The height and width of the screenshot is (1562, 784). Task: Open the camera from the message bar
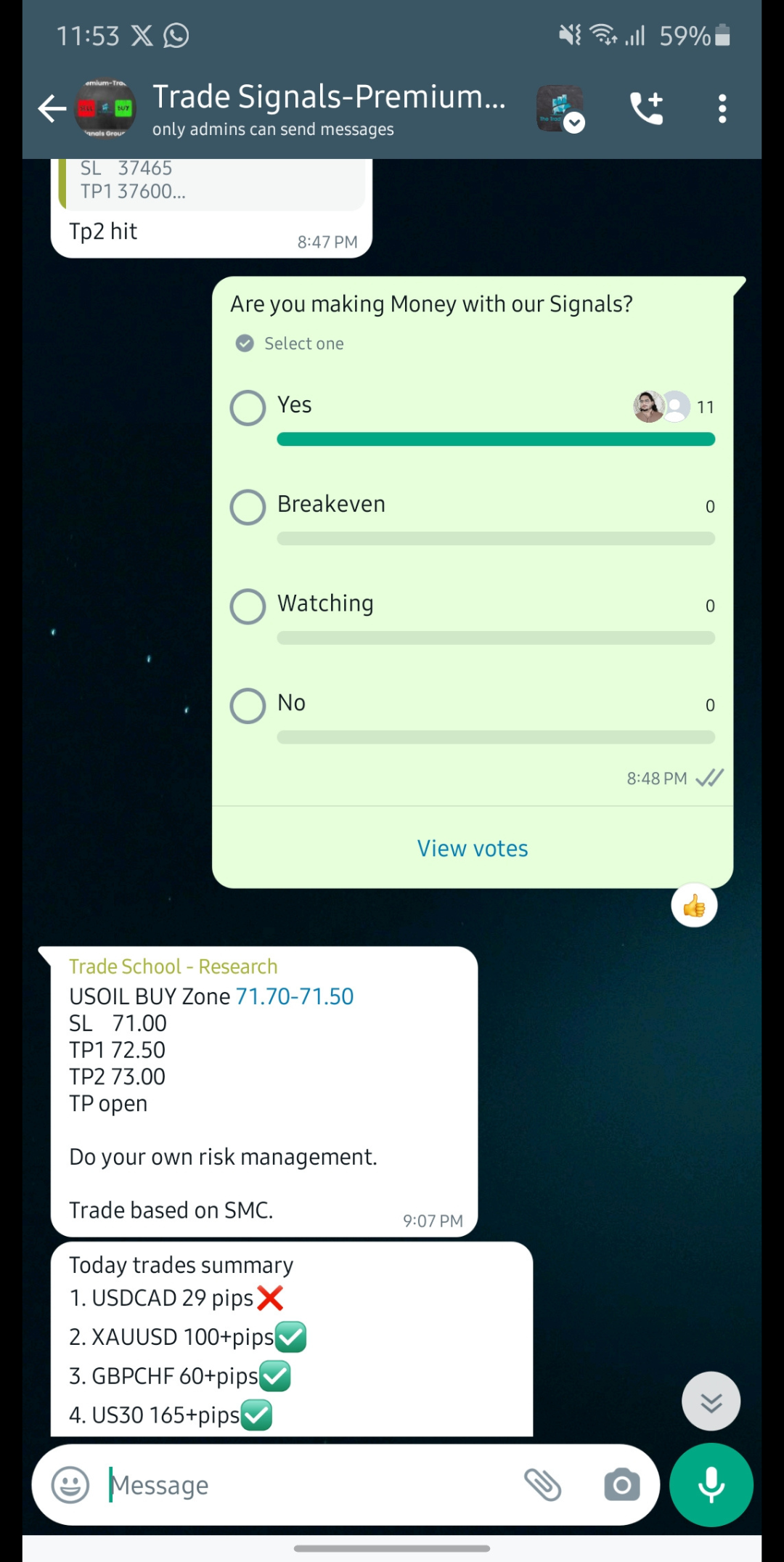pos(622,1485)
